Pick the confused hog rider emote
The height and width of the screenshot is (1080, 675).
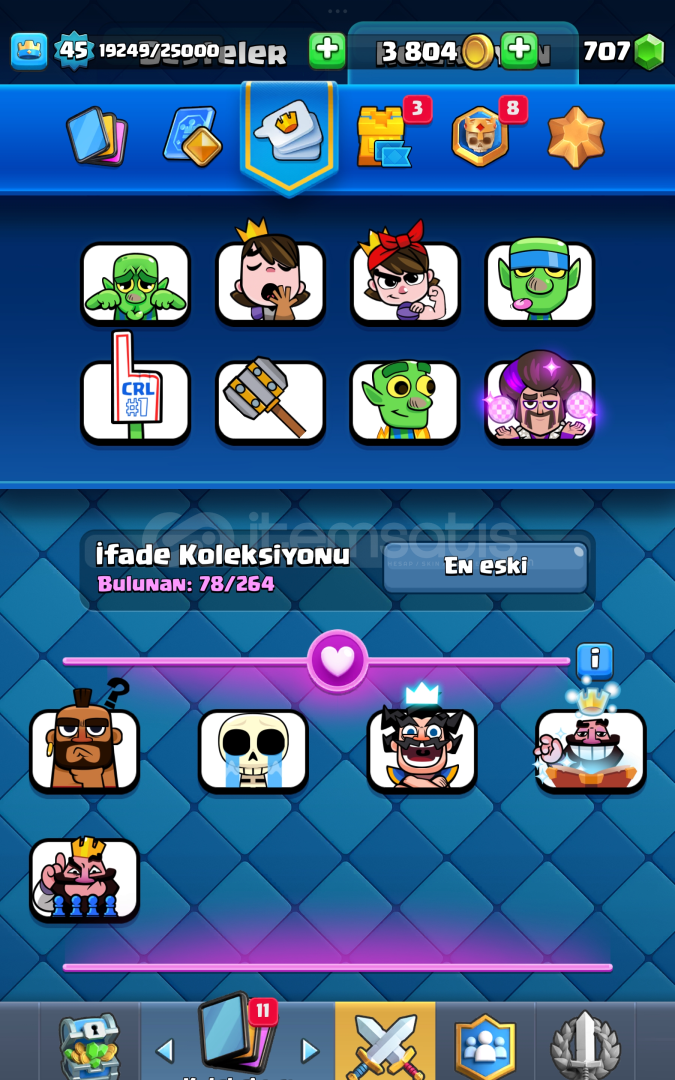coord(84,749)
